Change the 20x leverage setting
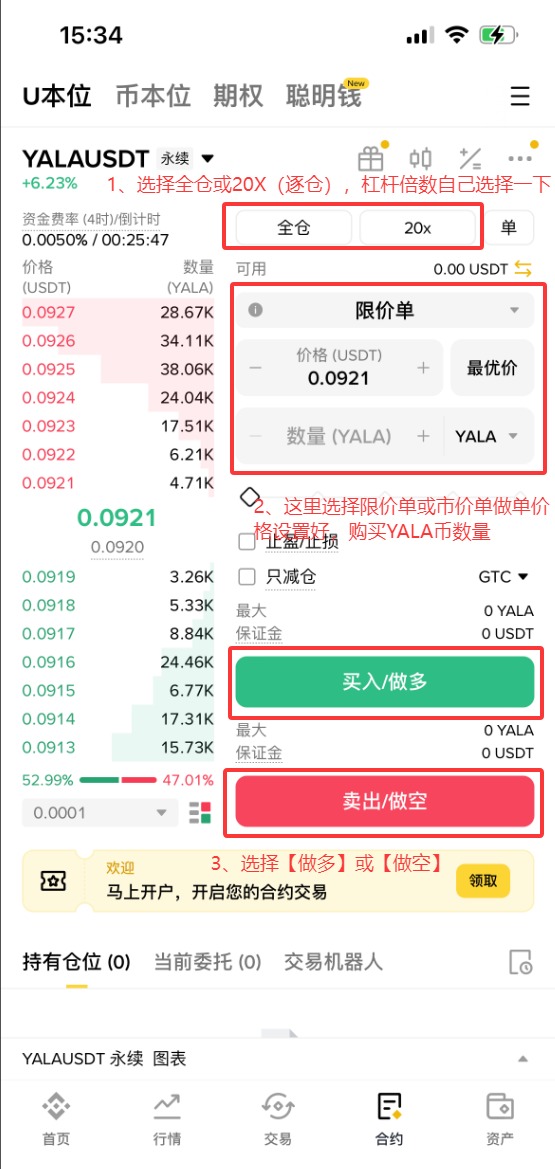The height and width of the screenshot is (1169, 555). (417, 228)
